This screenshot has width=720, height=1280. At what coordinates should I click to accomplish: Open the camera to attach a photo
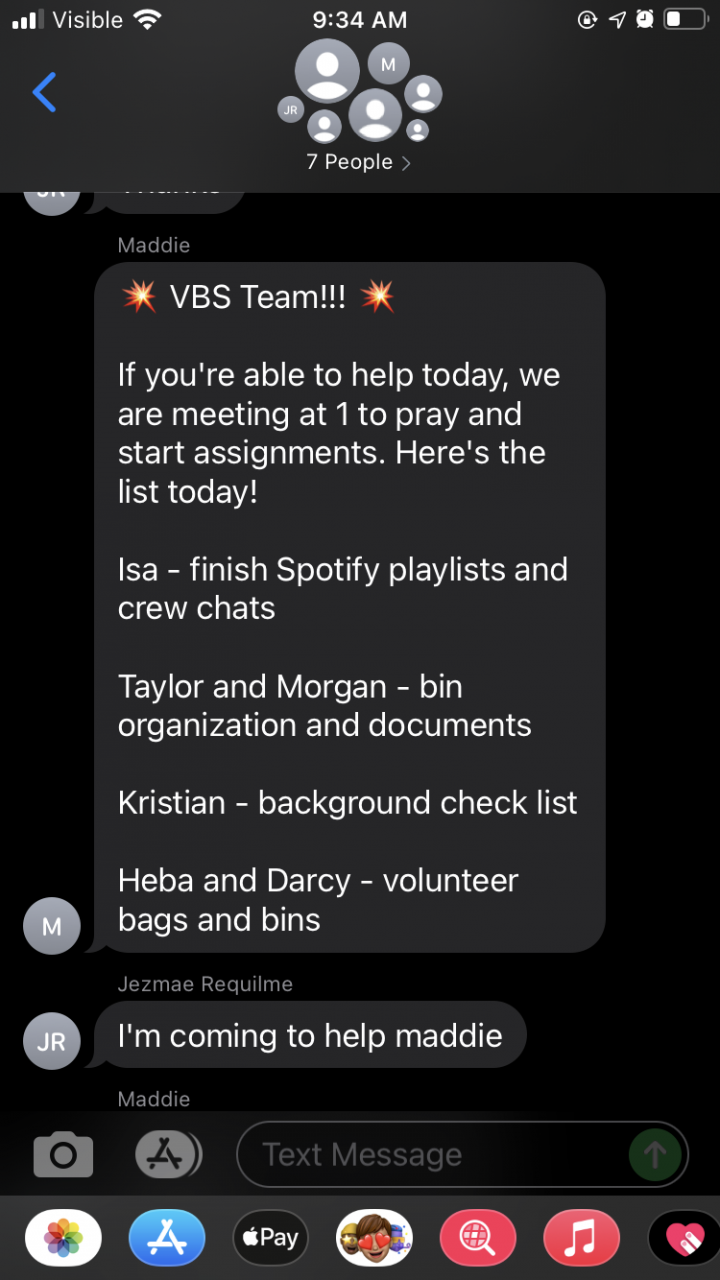point(63,1155)
